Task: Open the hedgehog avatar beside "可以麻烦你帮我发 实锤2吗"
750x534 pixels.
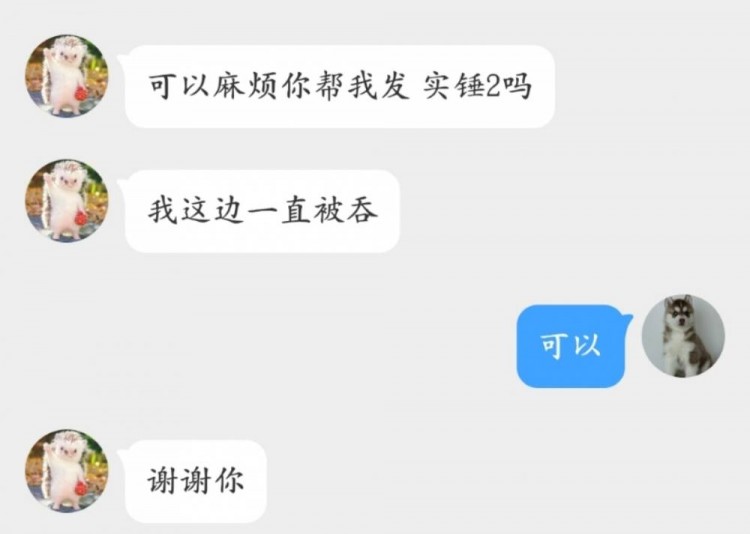Action: 67,76
